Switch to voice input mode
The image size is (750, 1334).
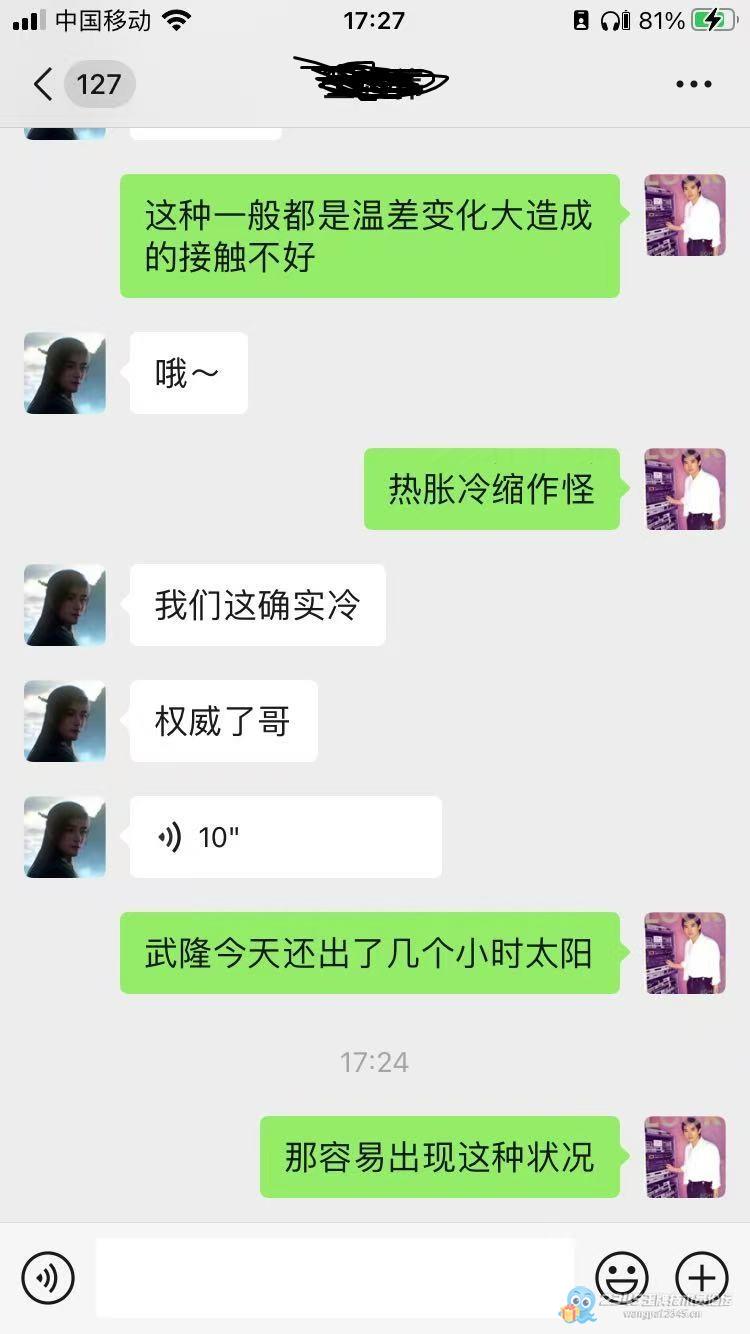48,1277
